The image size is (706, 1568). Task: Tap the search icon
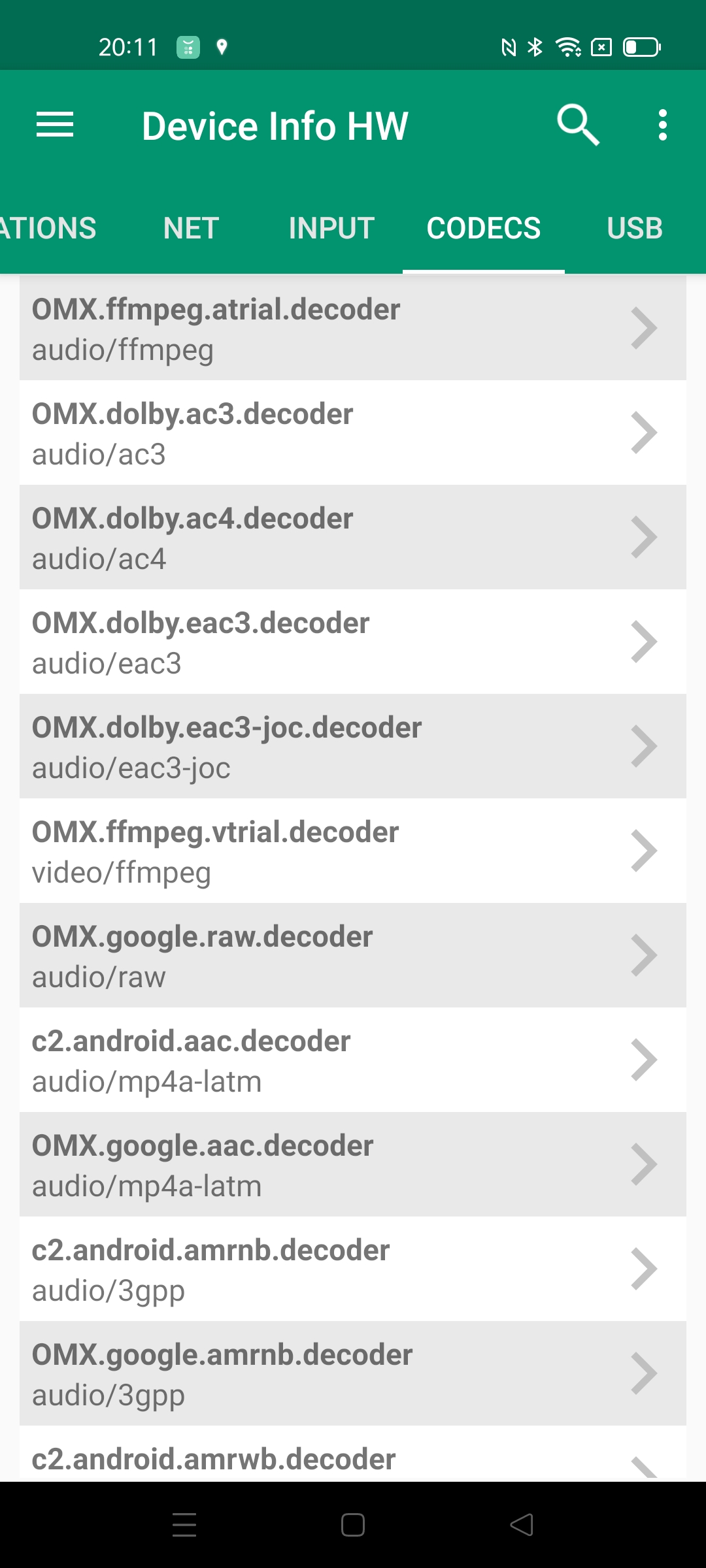click(x=578, y=125)
